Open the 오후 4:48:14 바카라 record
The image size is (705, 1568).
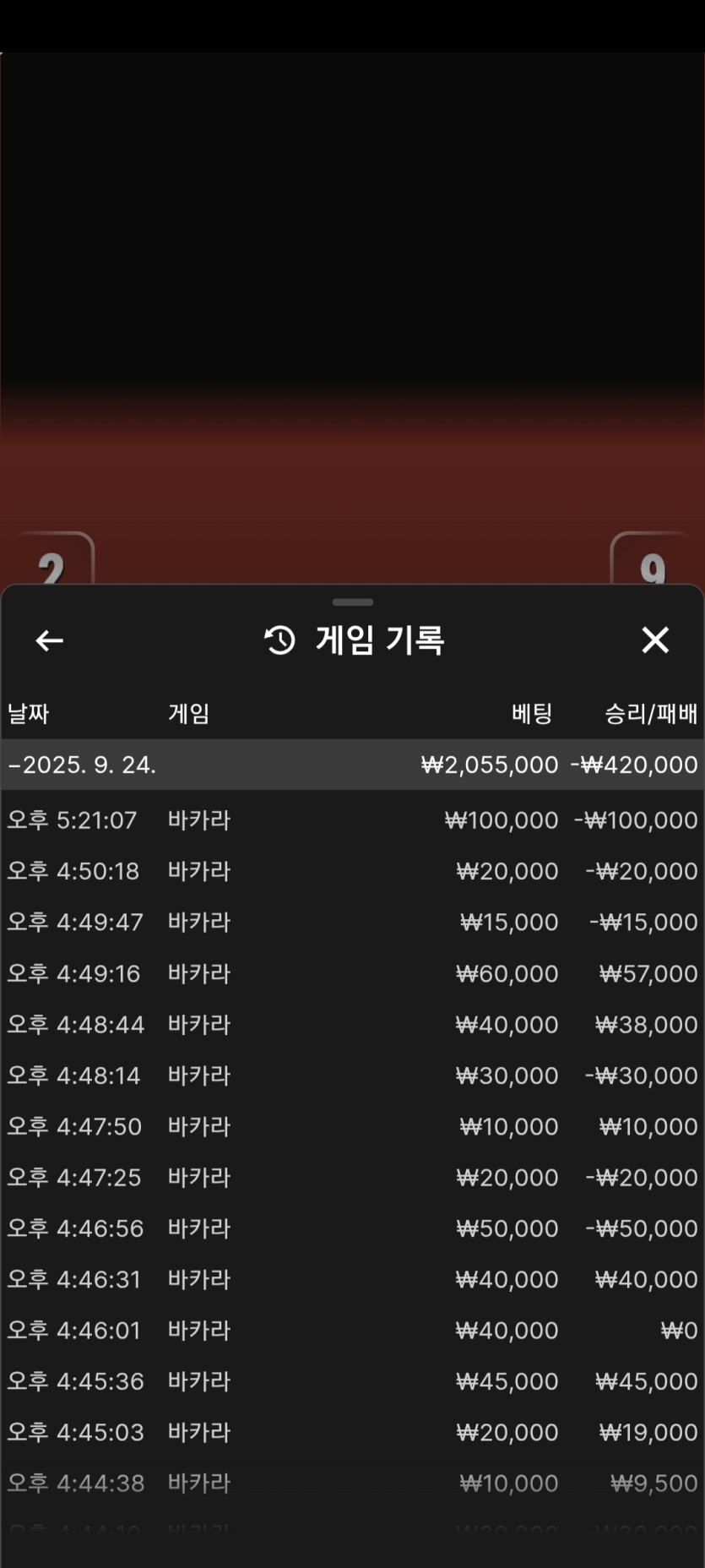[352, 1075]
